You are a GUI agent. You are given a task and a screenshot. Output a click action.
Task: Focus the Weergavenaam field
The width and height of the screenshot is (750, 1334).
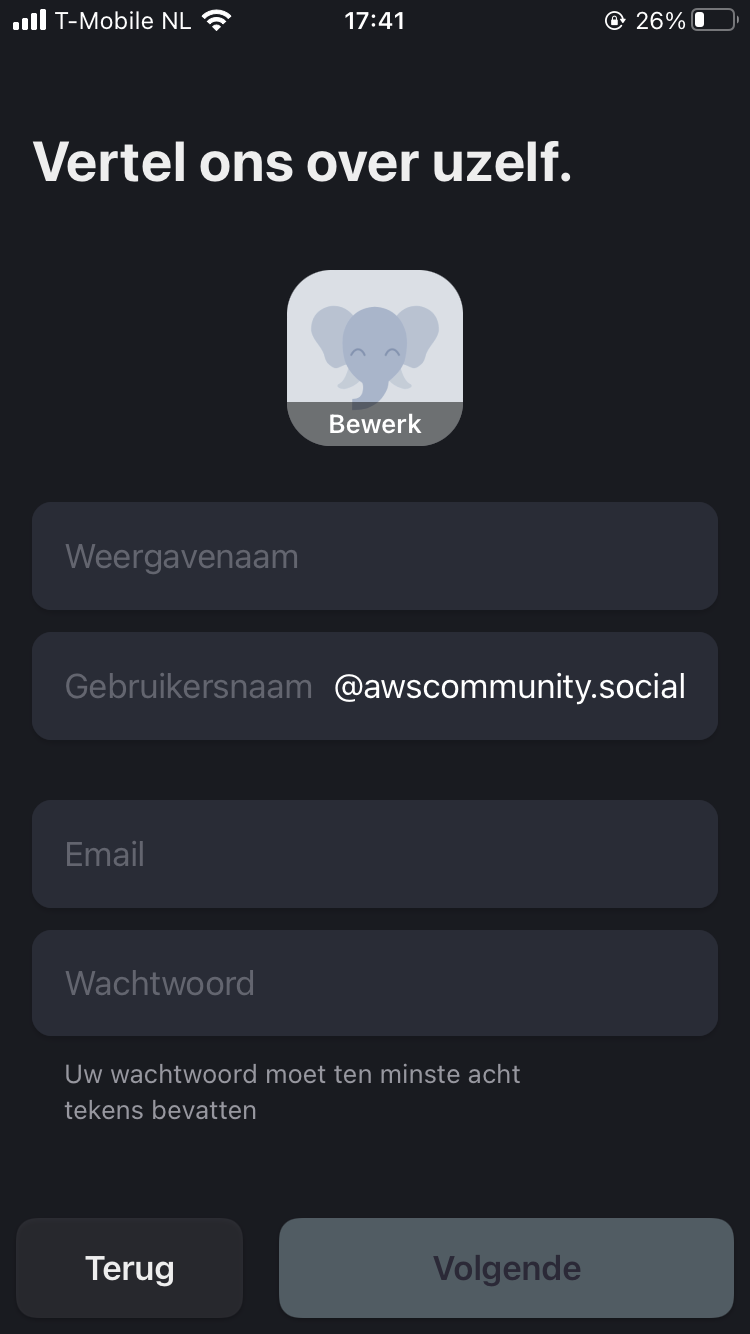pyautogui.click(x=375, y=556)
